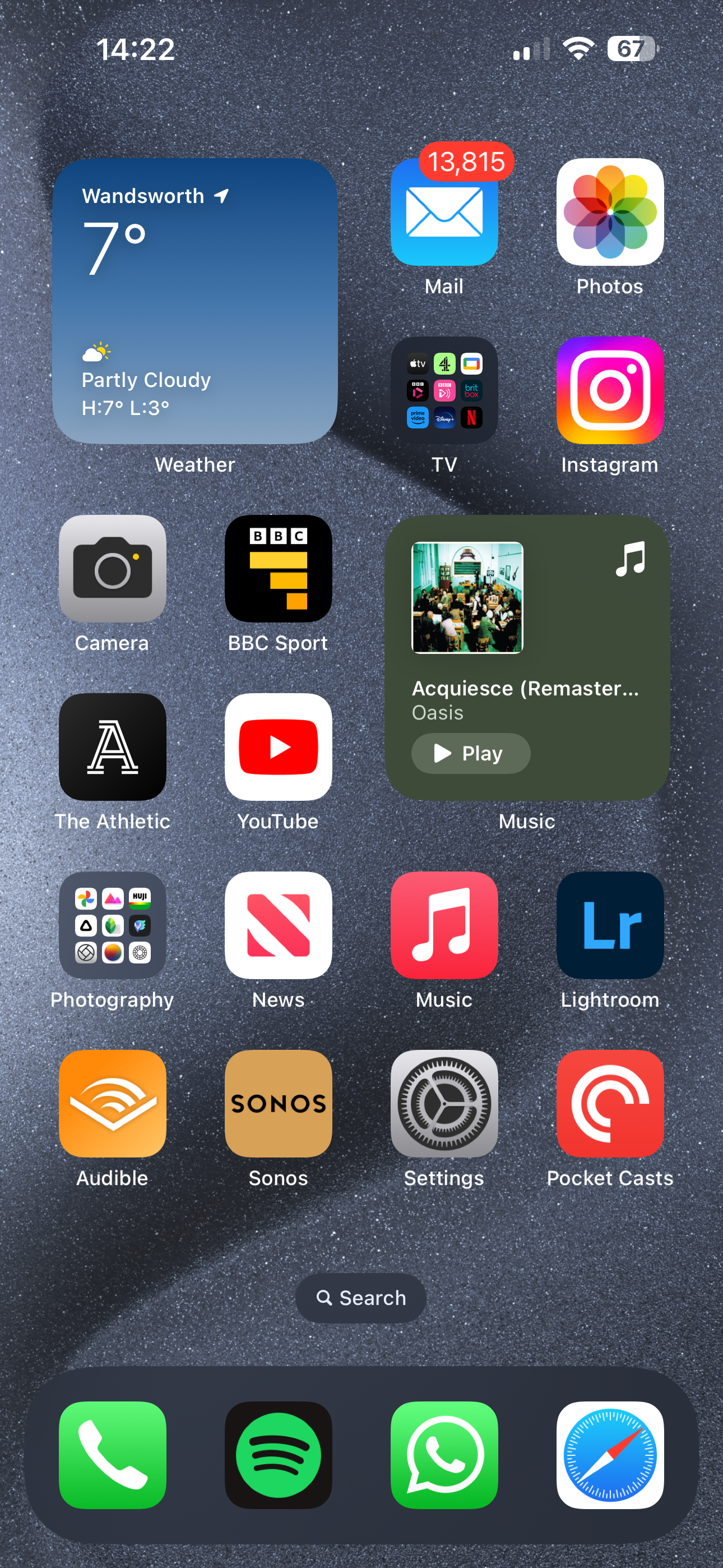Screen dimensions: 723x1568
Task: Launch the Photos app
Action: tap(610, 212)
